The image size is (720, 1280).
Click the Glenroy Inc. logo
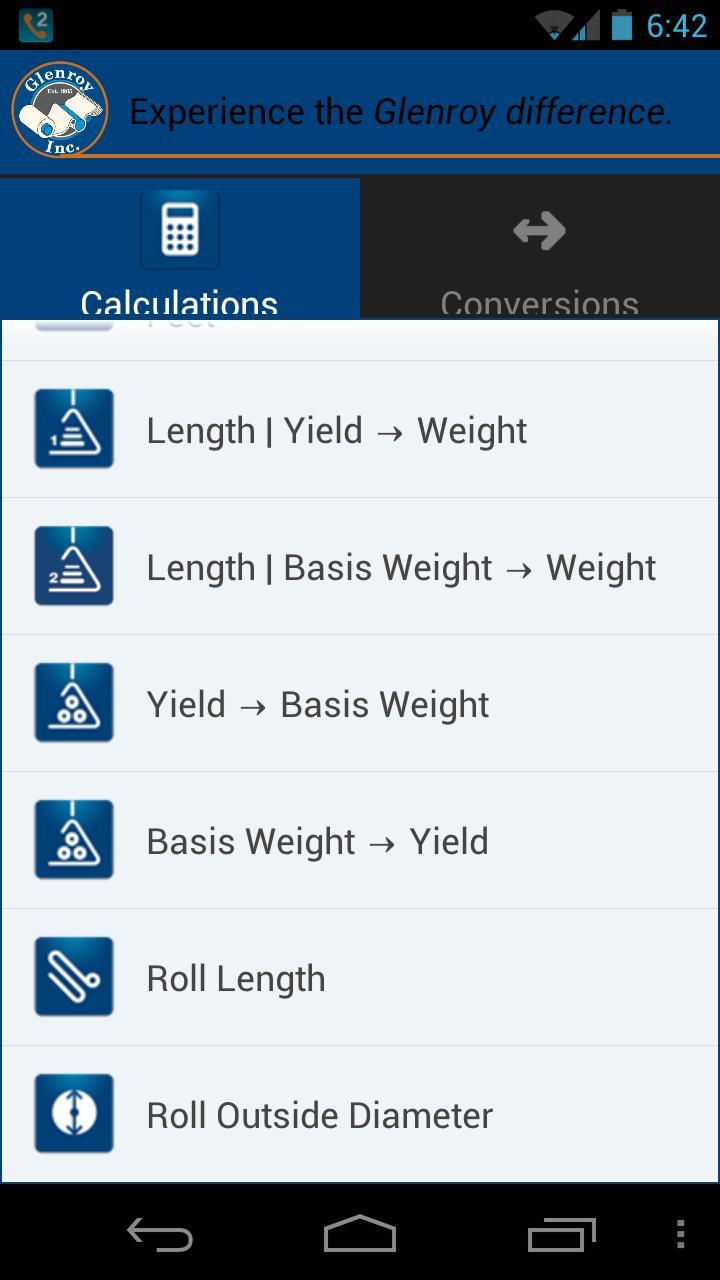(60, 110)
